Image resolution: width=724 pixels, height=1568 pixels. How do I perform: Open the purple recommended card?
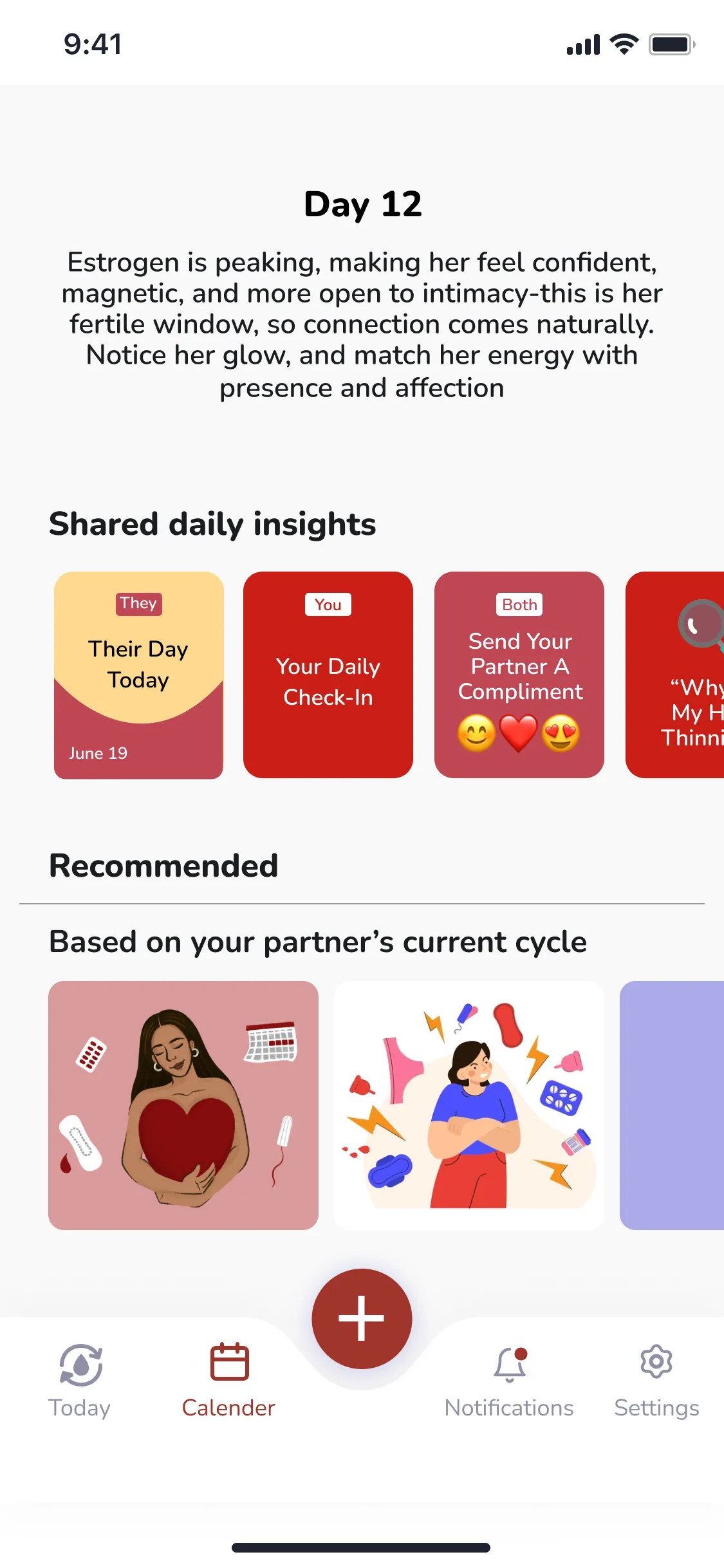pyautogui.click(x=671, y=1105)
